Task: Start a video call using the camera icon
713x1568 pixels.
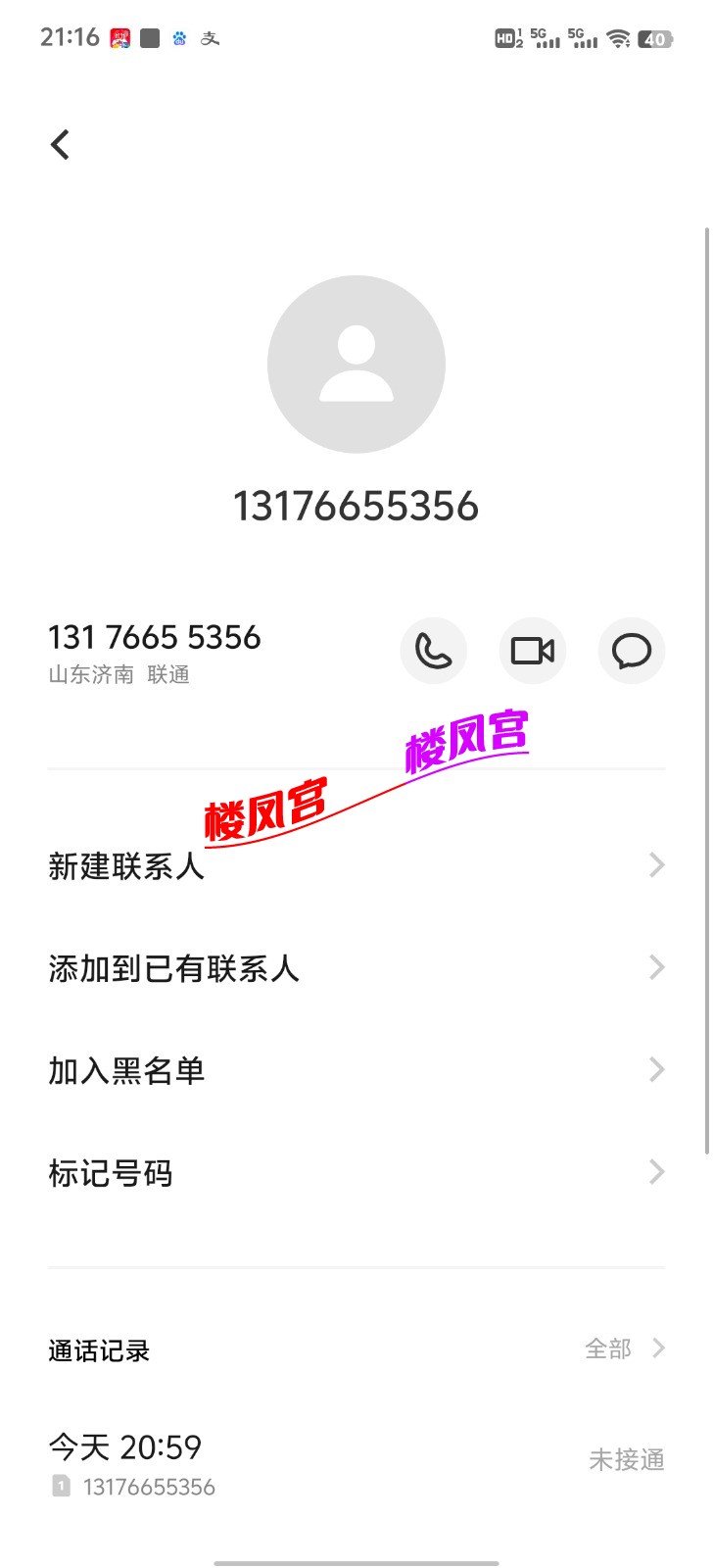Action: click(x=532, y=650)
